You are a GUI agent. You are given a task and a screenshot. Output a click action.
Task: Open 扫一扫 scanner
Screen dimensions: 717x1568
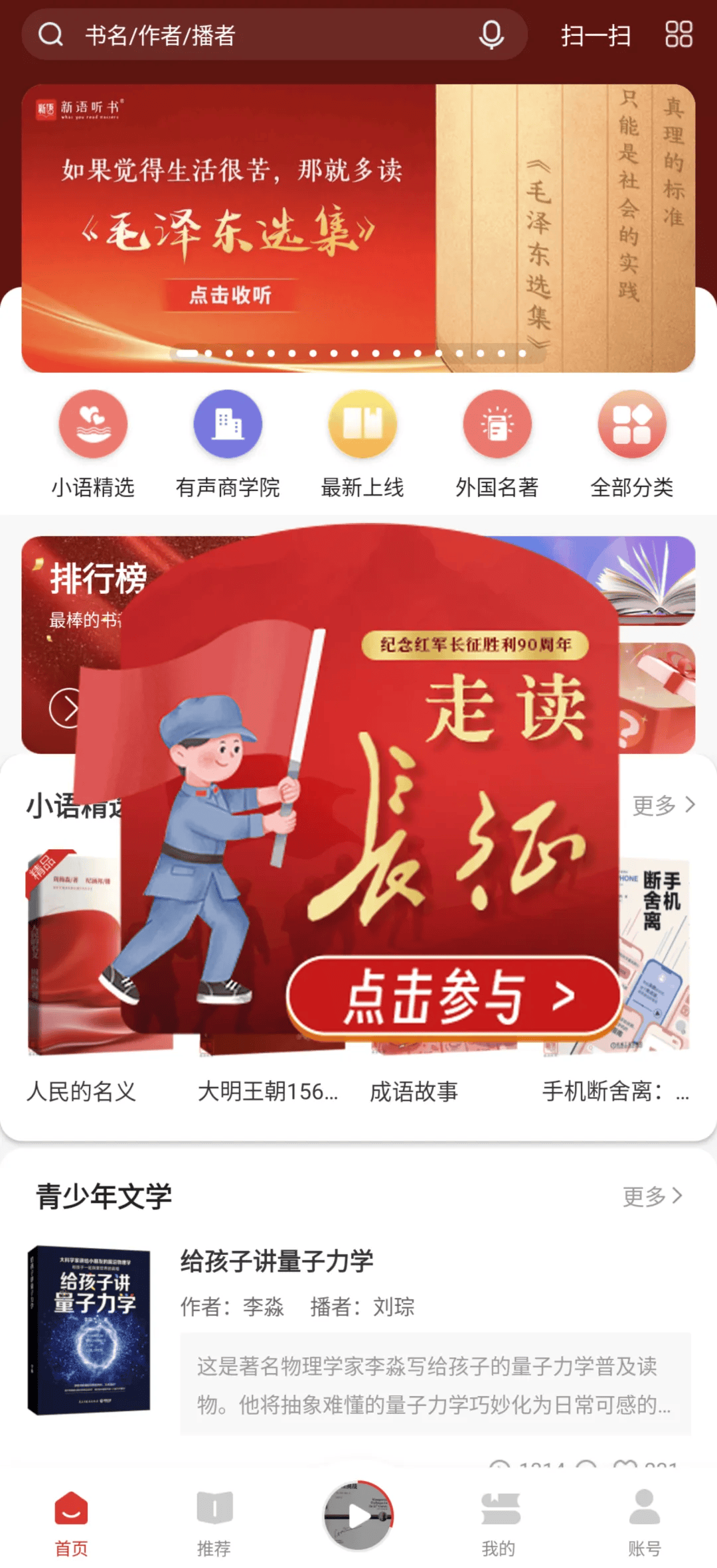click(x=596, y=35)
